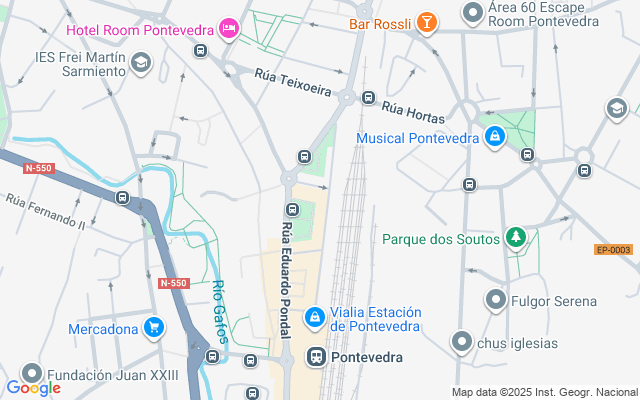The height and width of the screenshot is (400, 640).
Task: Select the Bar Rossli marker
Action: coord(427,23)
